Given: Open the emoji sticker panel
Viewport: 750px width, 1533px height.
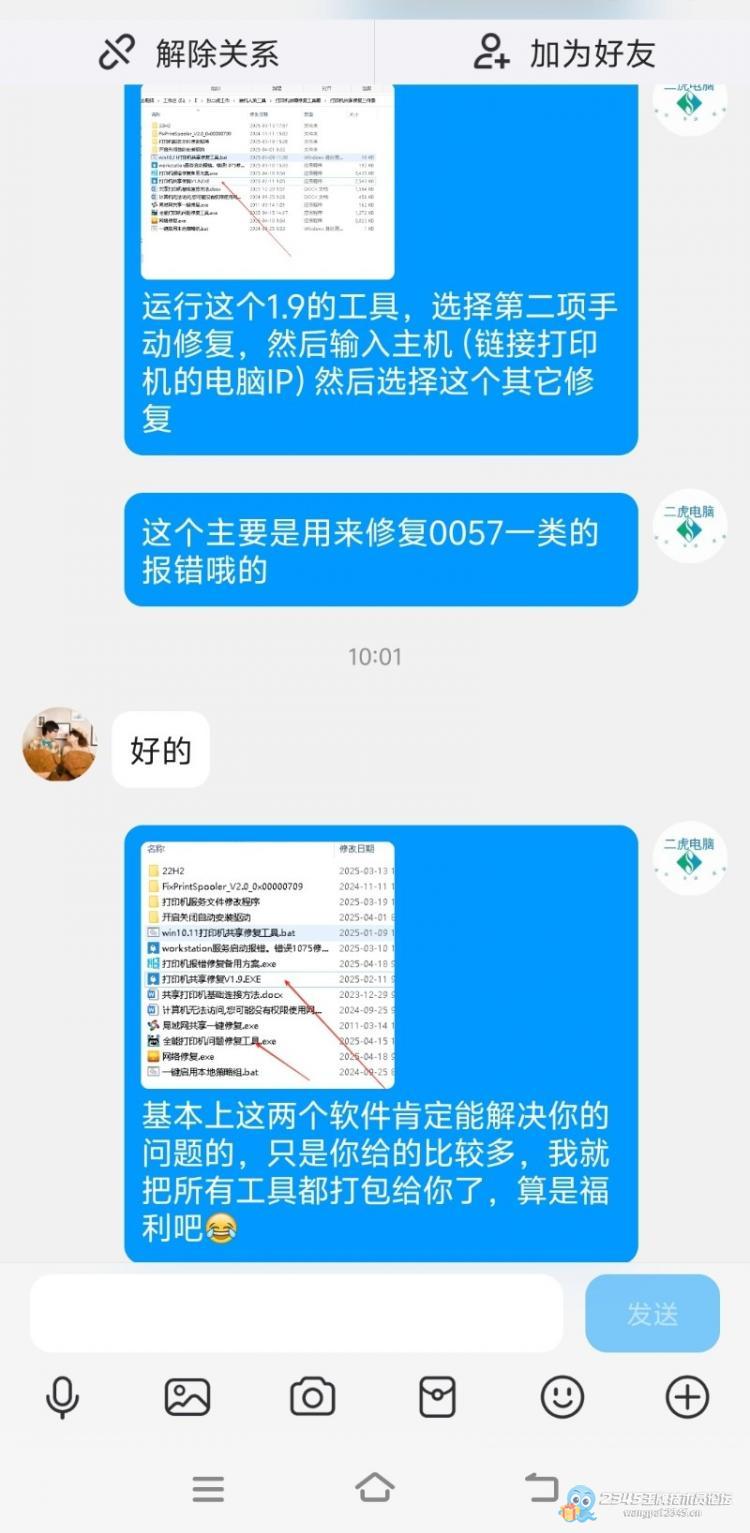Looking at the screenshot, I should [562, 1397].
